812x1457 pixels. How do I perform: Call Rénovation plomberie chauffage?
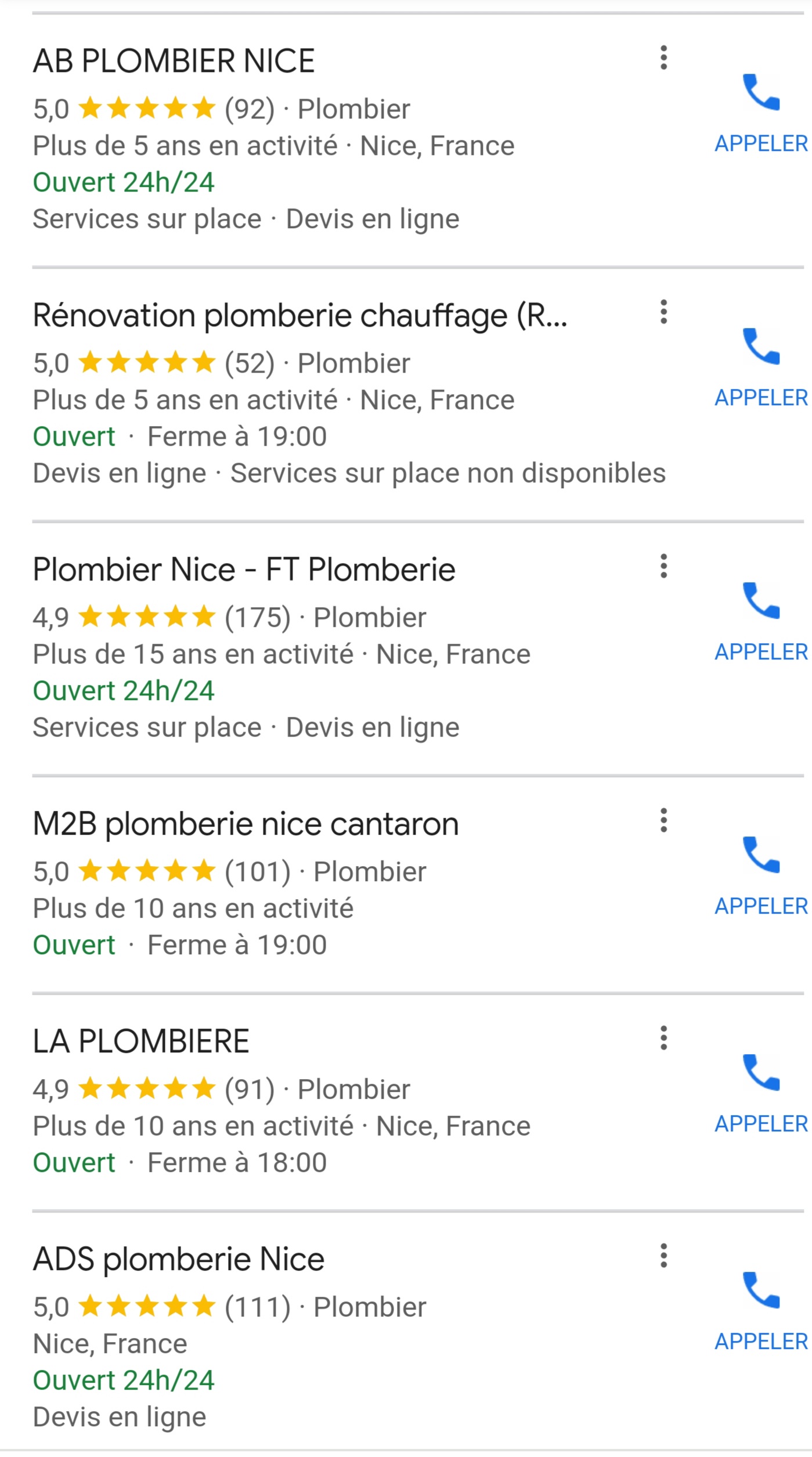click(x=760, y=367)
